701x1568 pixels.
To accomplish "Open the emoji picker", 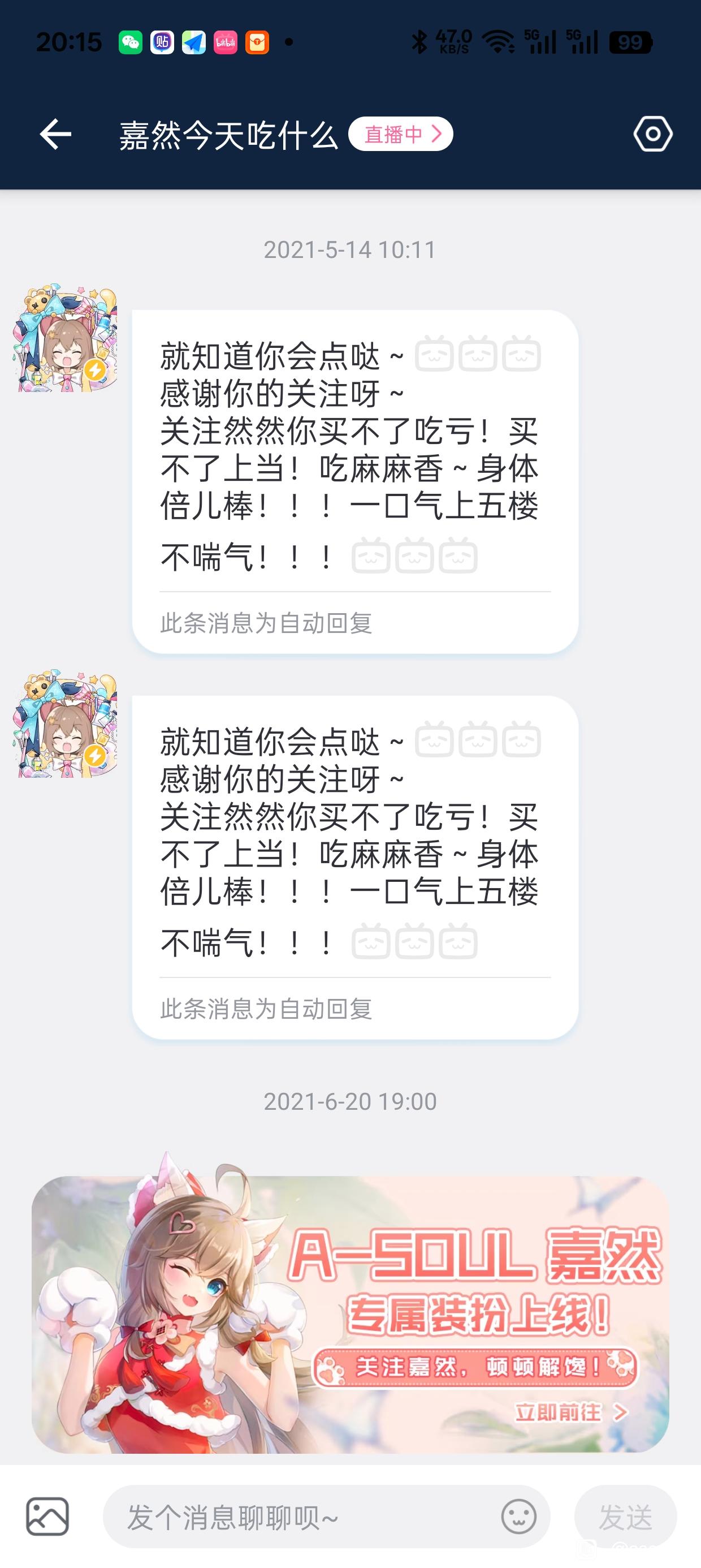I will coord(518,1517).
